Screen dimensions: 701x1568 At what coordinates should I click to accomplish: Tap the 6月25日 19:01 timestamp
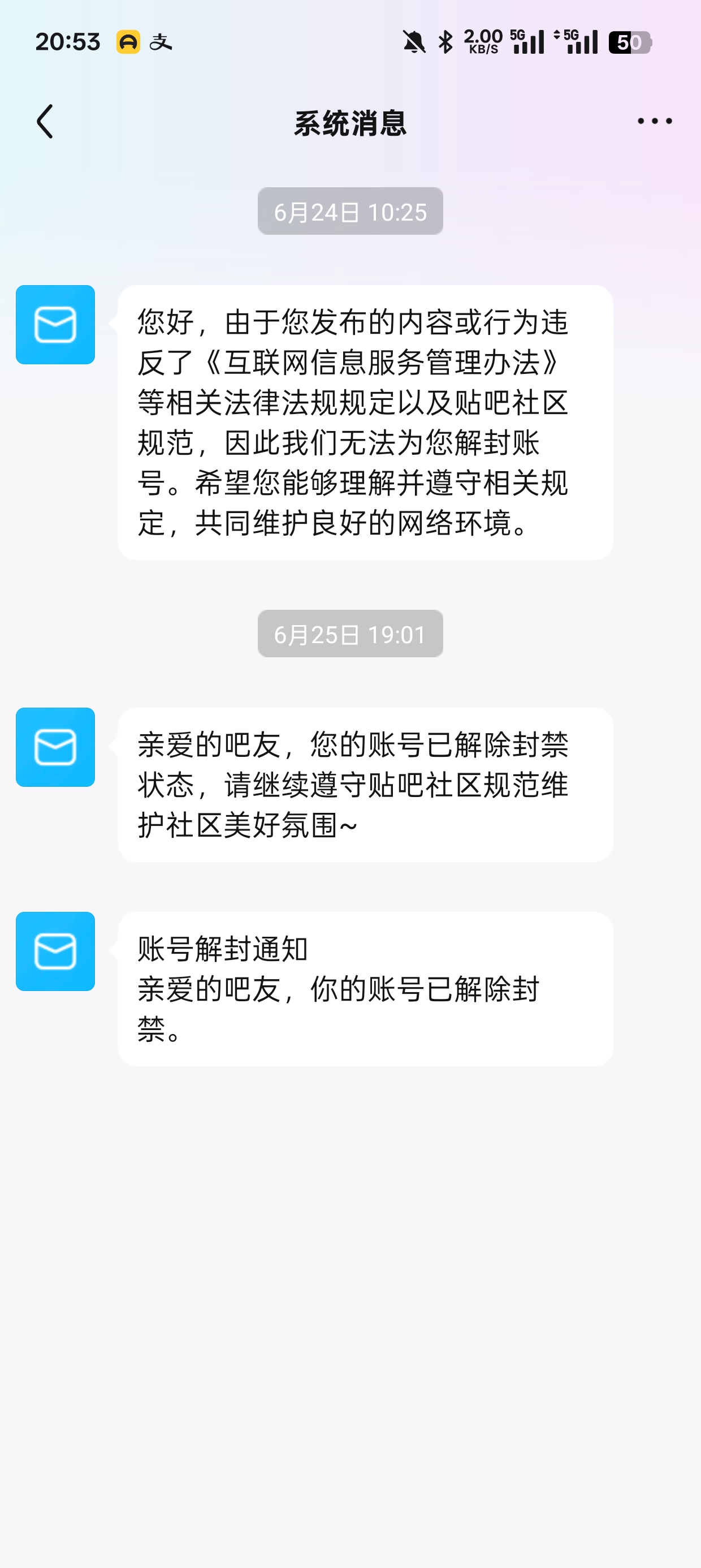tap(350, 634)
